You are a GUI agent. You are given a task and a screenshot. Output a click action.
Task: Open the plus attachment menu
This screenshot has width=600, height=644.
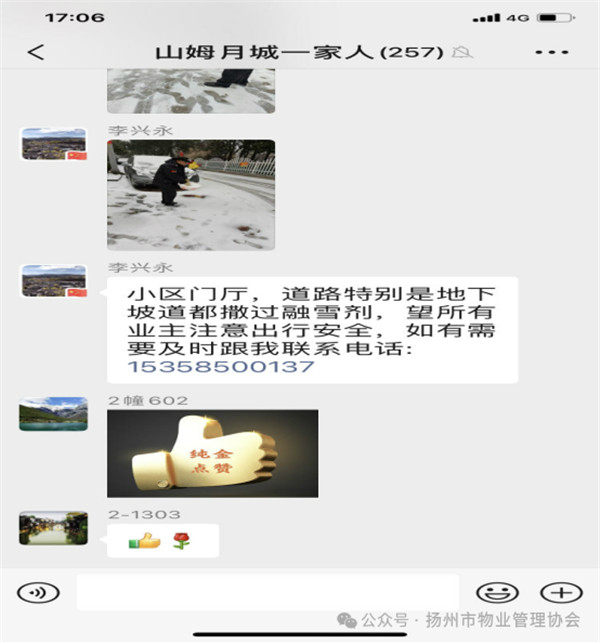(x=560, y=592)
